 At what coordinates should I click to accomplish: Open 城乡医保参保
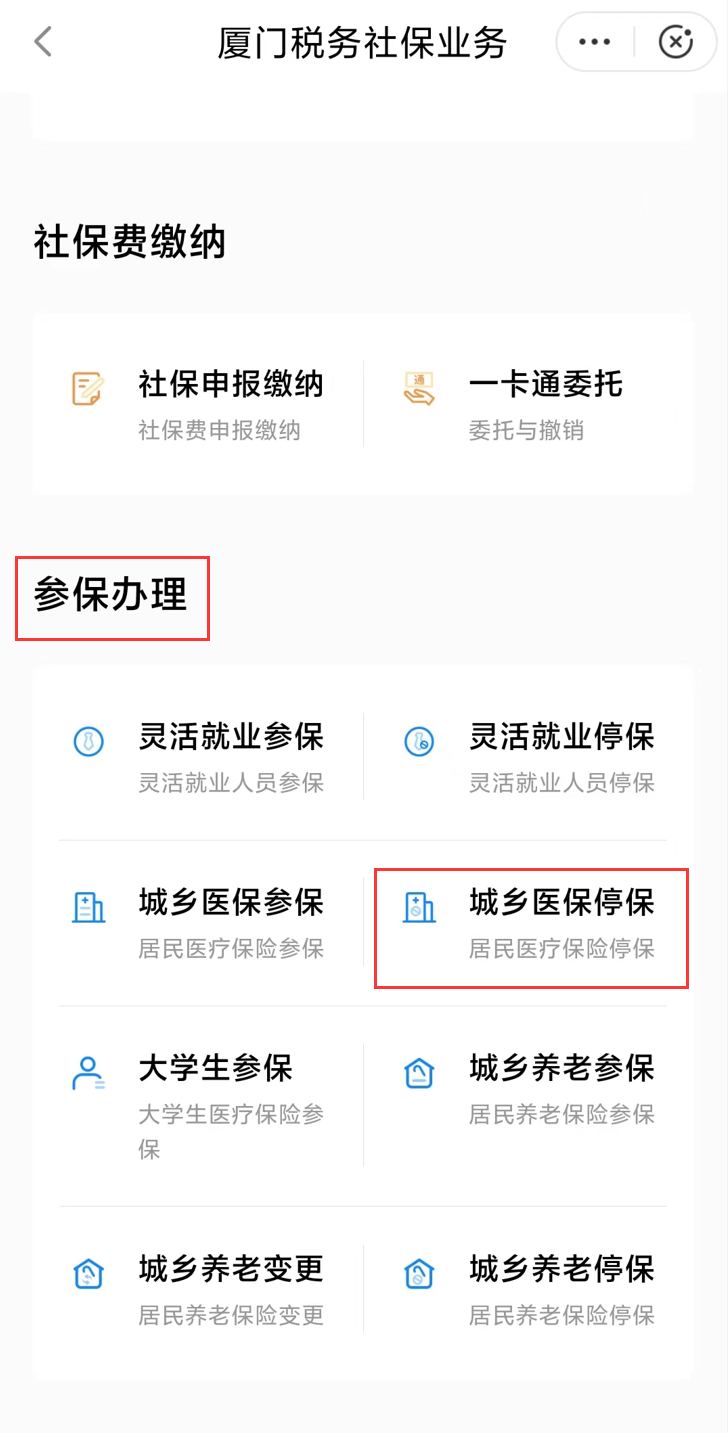pos(198,923)
